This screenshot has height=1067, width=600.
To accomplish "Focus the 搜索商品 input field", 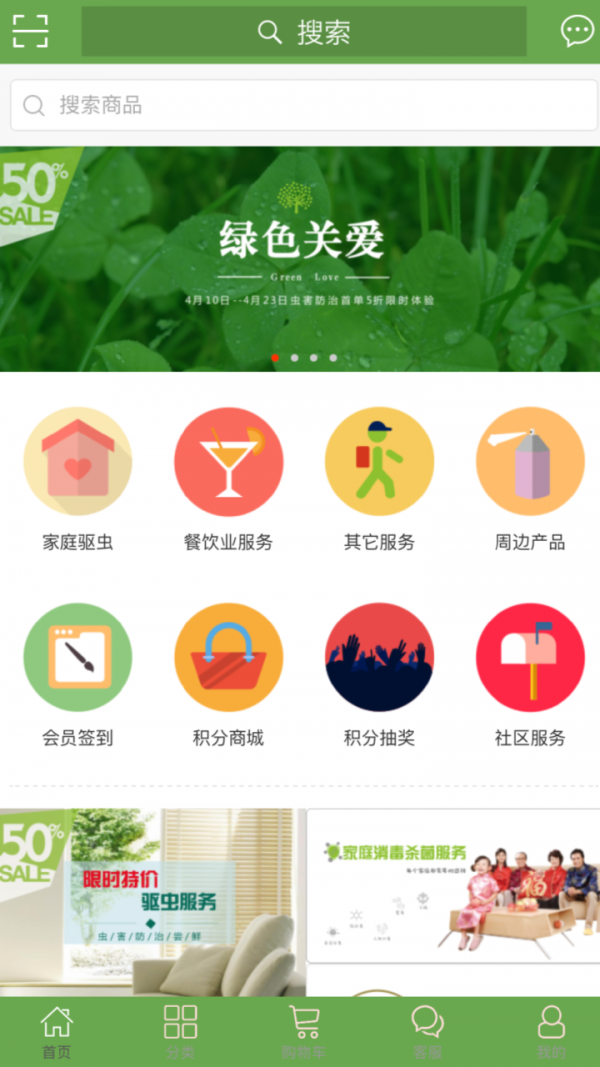I will [x=304, y=105].
